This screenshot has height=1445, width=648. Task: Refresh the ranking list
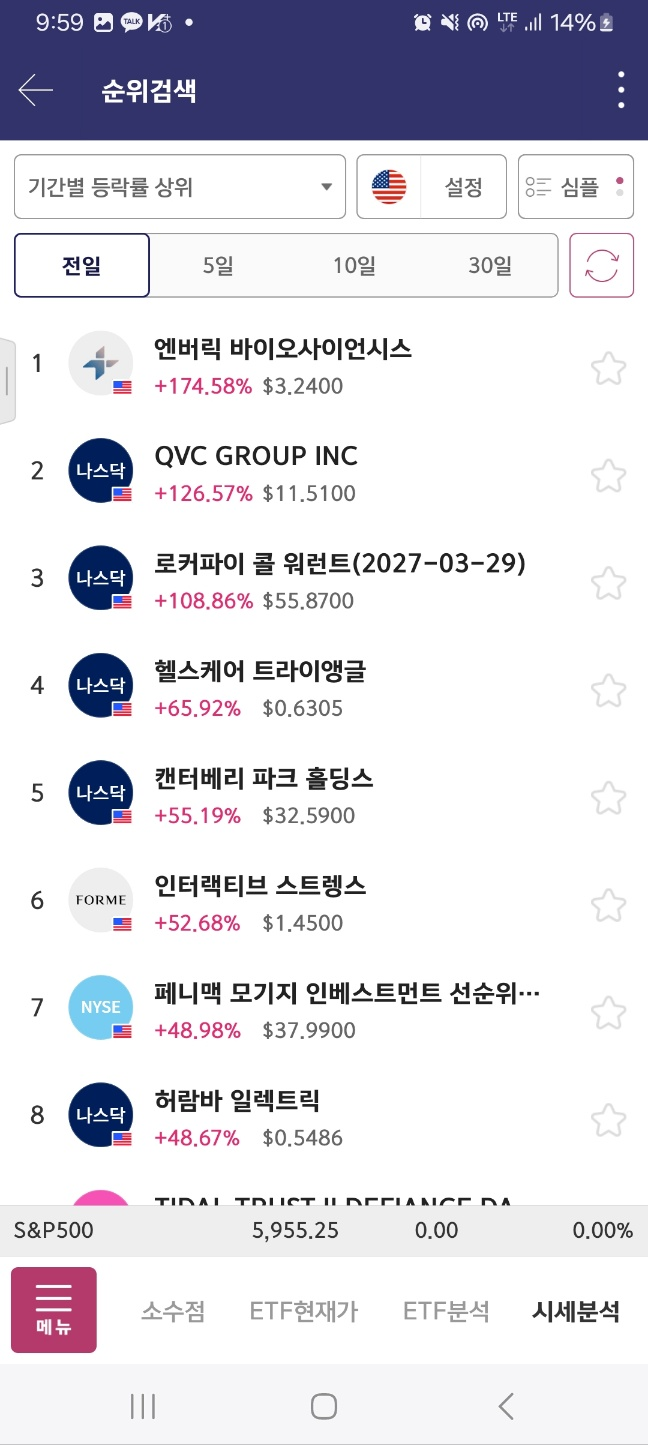coord(601,266)
